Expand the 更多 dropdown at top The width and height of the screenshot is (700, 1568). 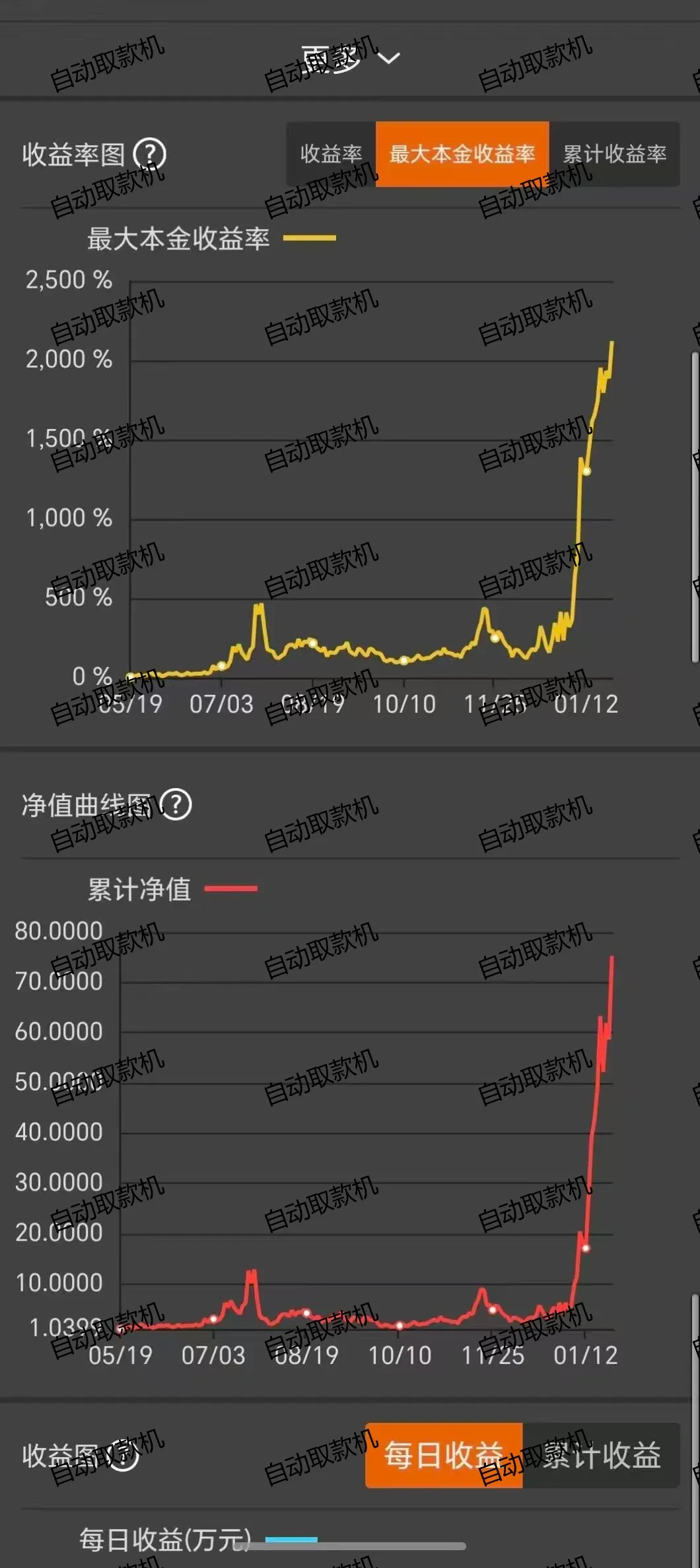tap(350, 59)
